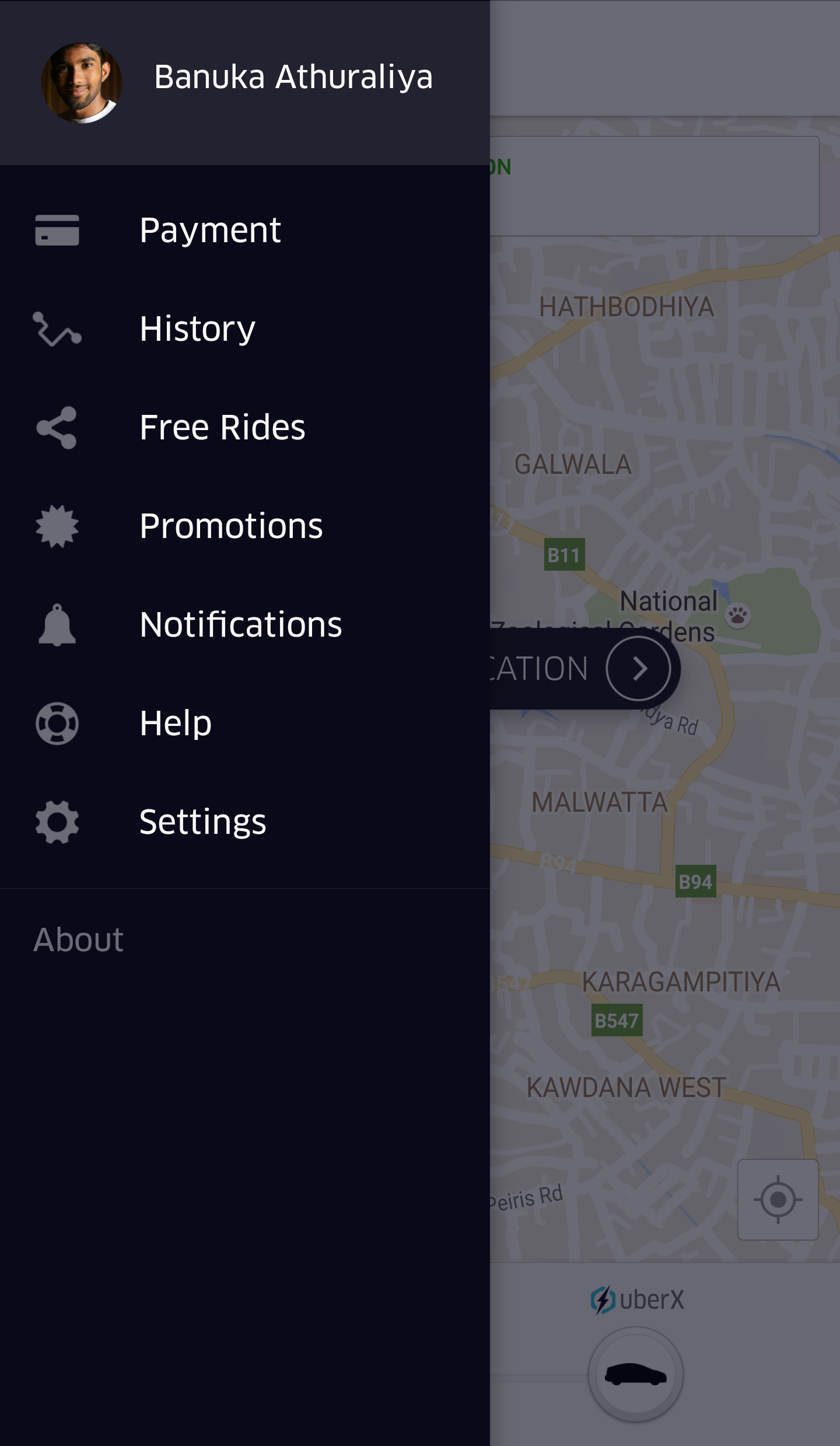The height and width of the screenshot is (1446, 840).
Task: Open Banuka Athuraliya's profile header
Action: click(245, 82)
